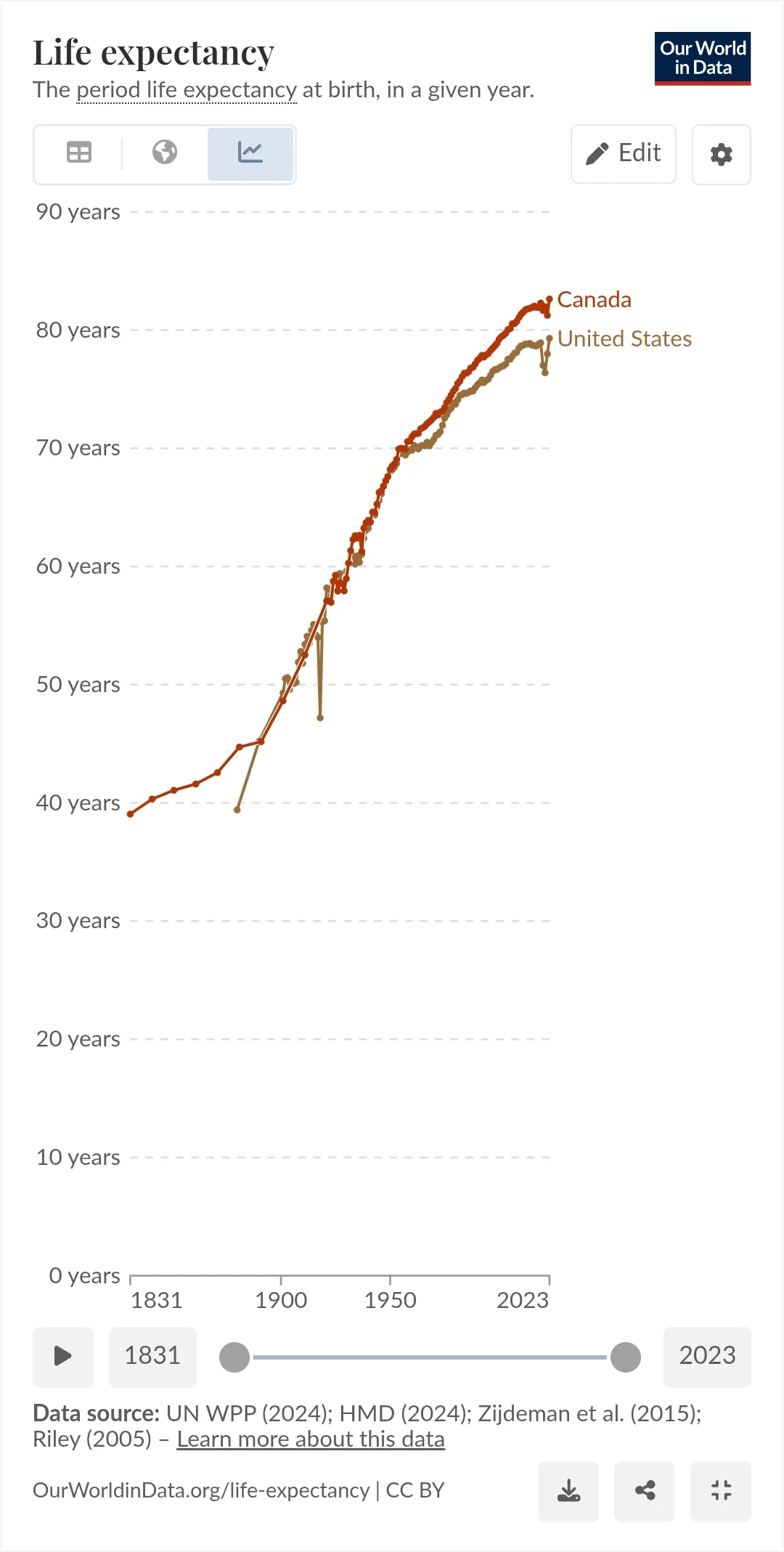Select the line chart tab
The width and height of the screenshot is (784, 1552).
pos(250,153)
